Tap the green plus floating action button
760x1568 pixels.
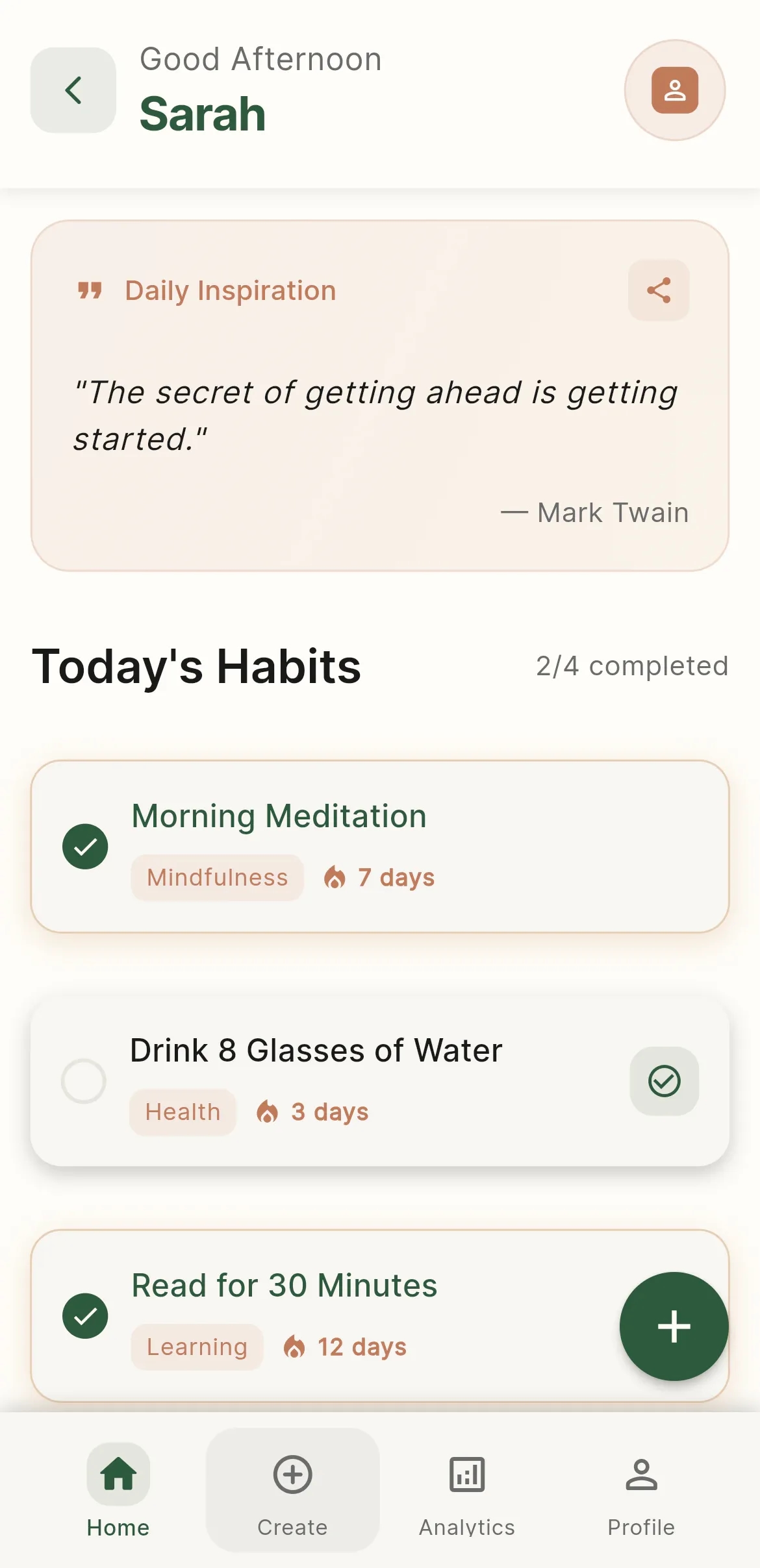tap(674, 1326)
